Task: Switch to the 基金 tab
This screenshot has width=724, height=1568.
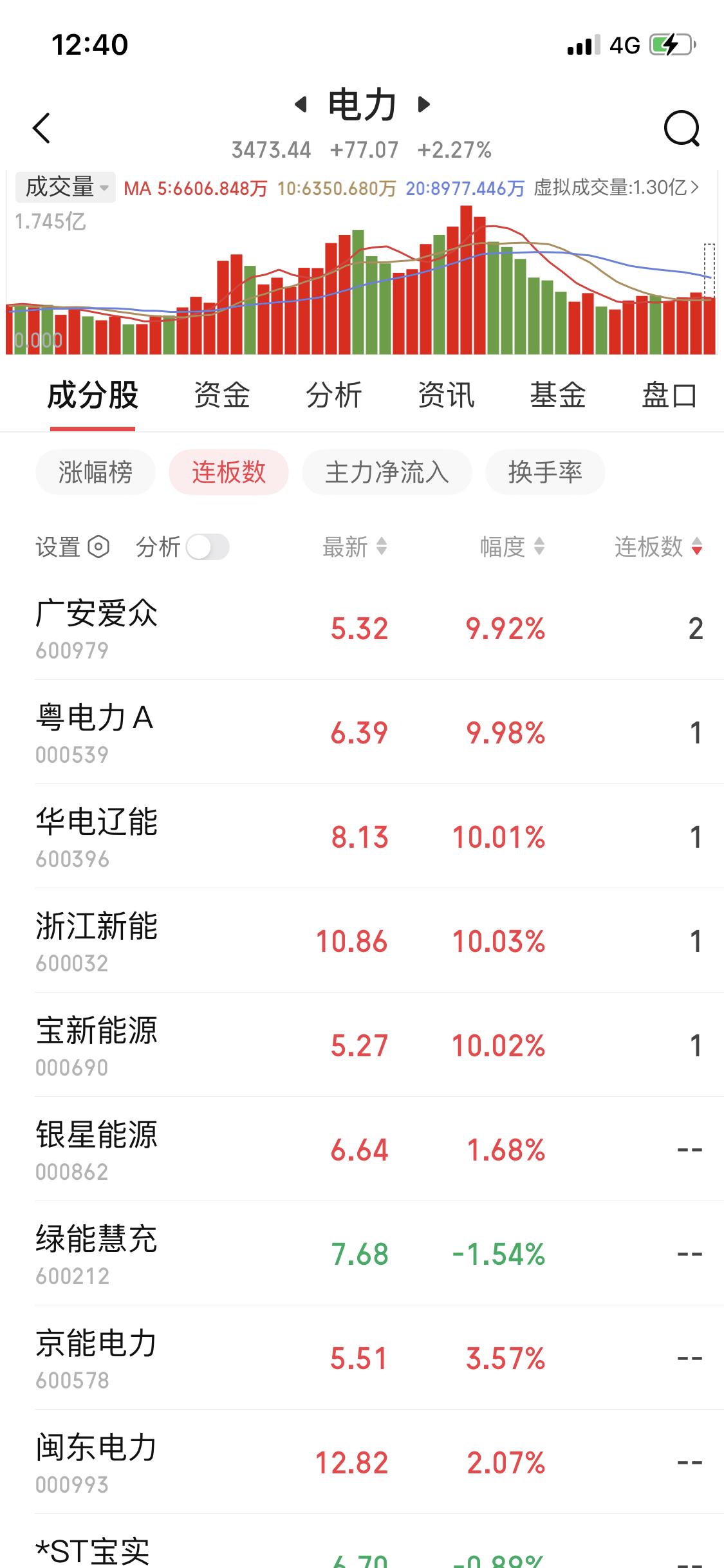Action: pos(557,395)
